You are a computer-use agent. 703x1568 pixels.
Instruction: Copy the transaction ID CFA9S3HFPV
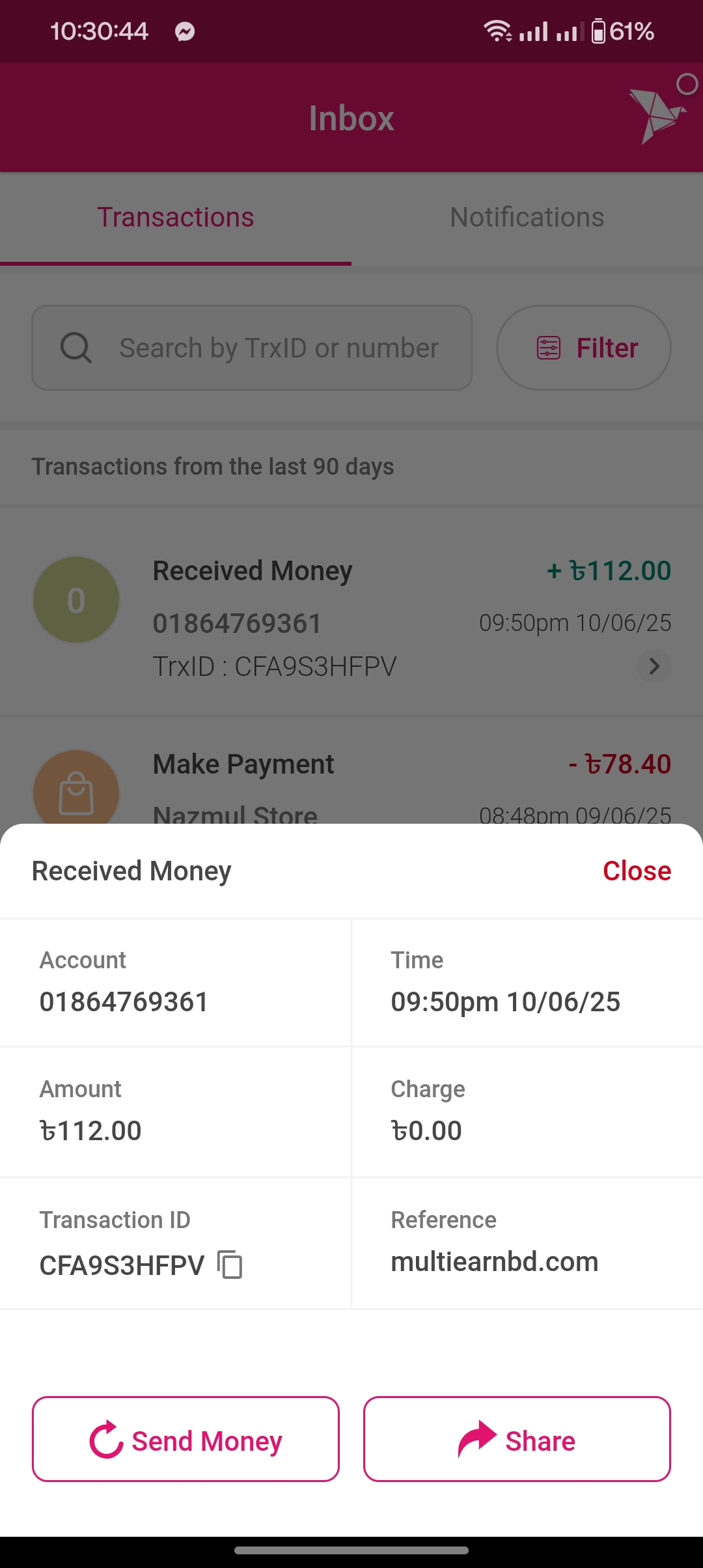click(x=230, y=1265)
